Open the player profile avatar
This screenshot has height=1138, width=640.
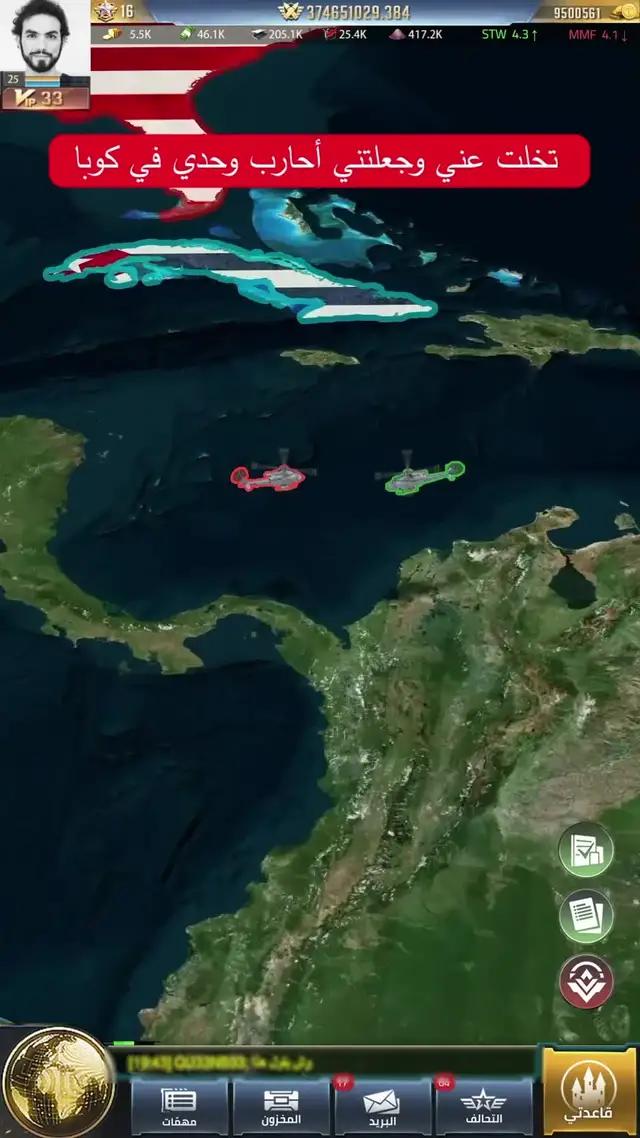(44, 37)
